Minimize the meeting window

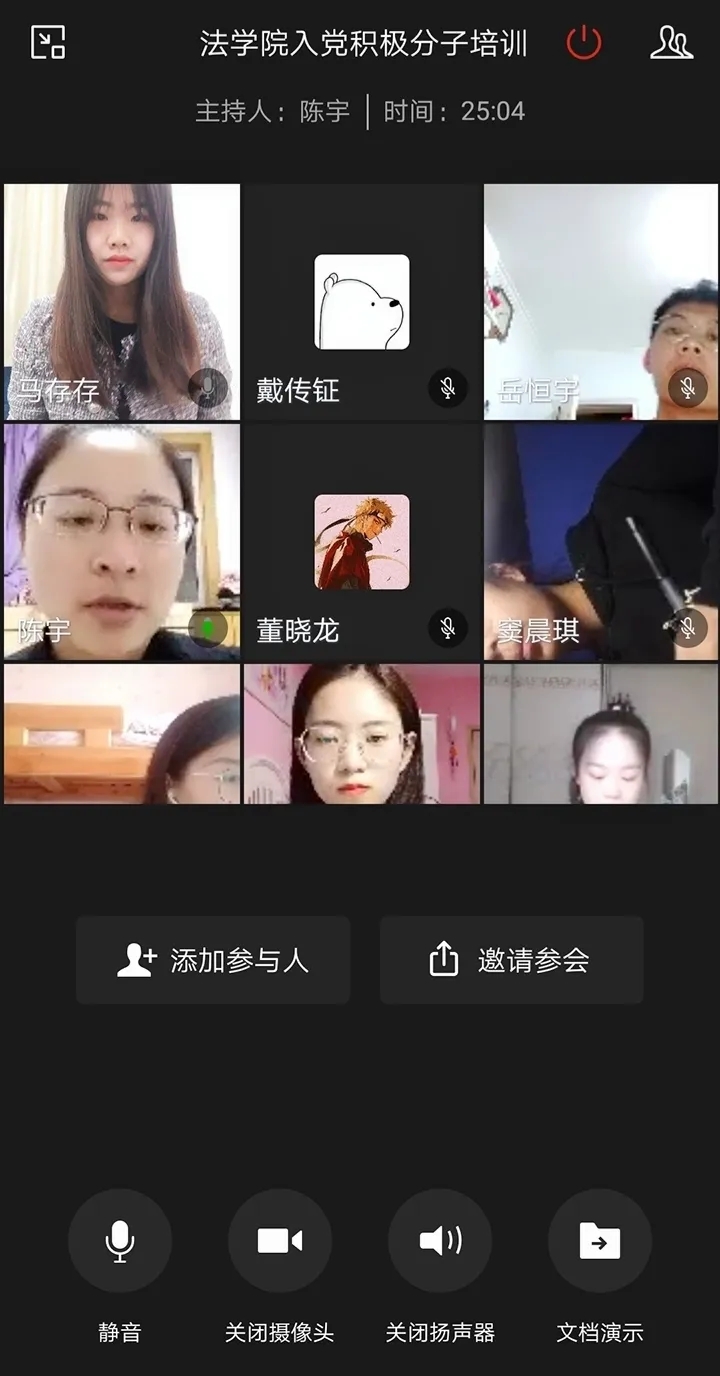(48, 43)
